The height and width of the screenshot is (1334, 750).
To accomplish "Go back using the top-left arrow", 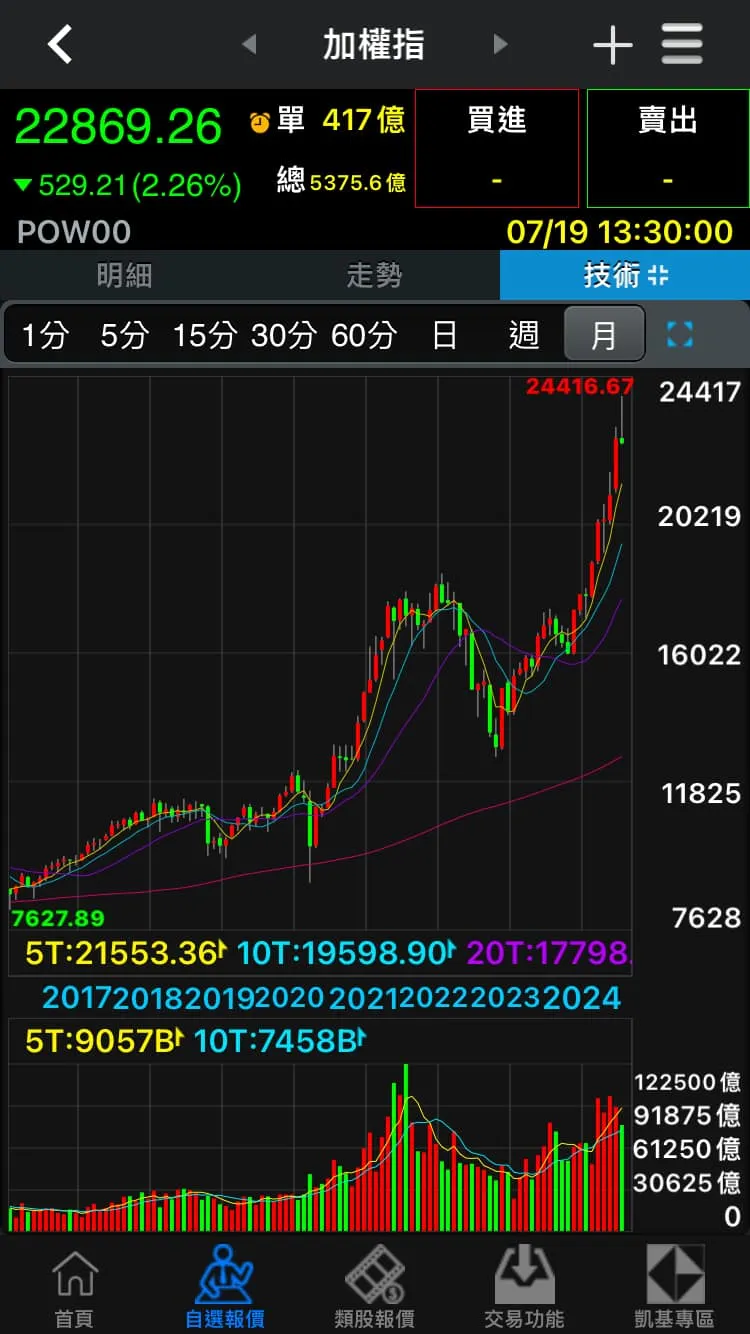I will pos(60,45).
